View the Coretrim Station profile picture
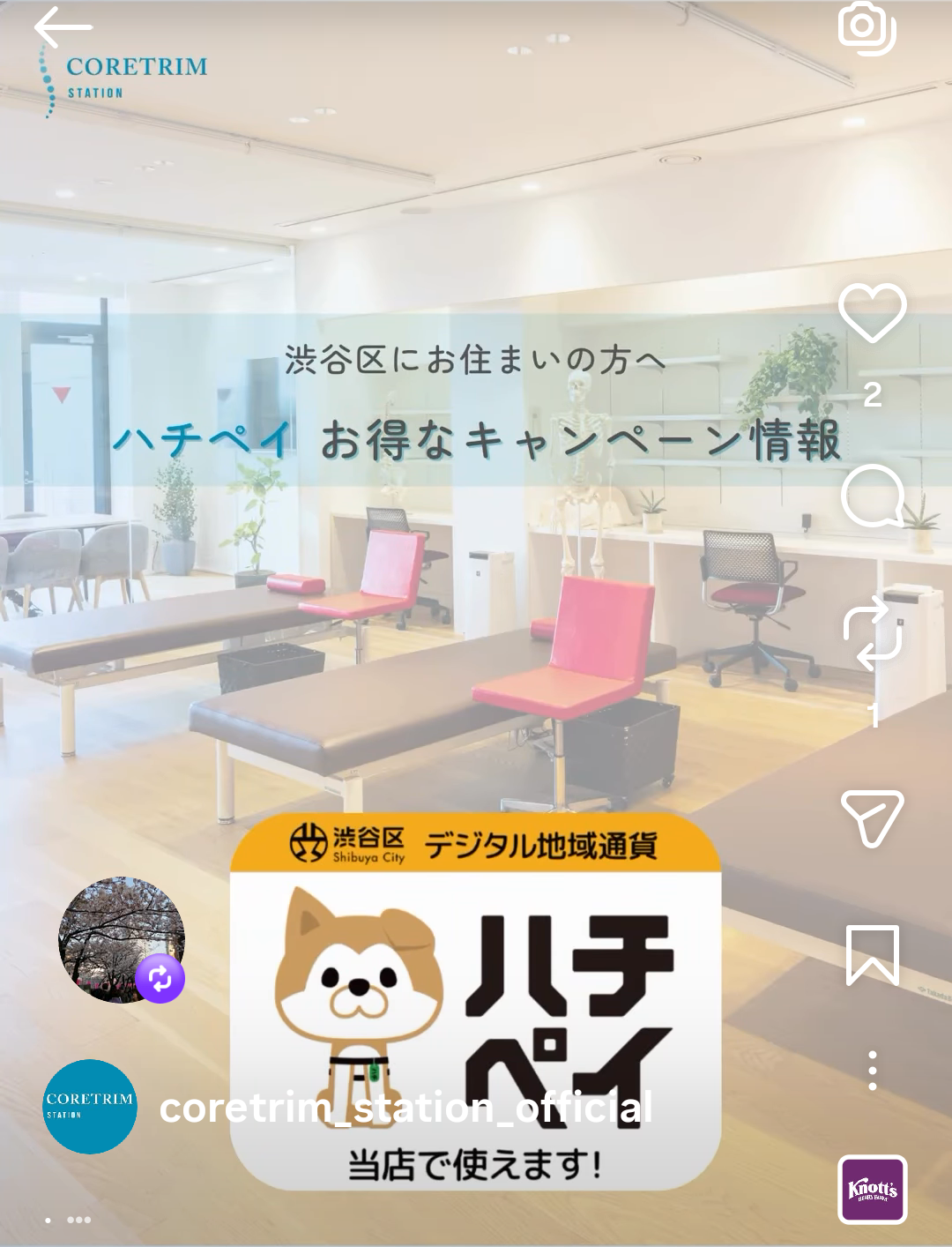Viewport: 952px width, 1247px height. click(x=90, y=1107)
